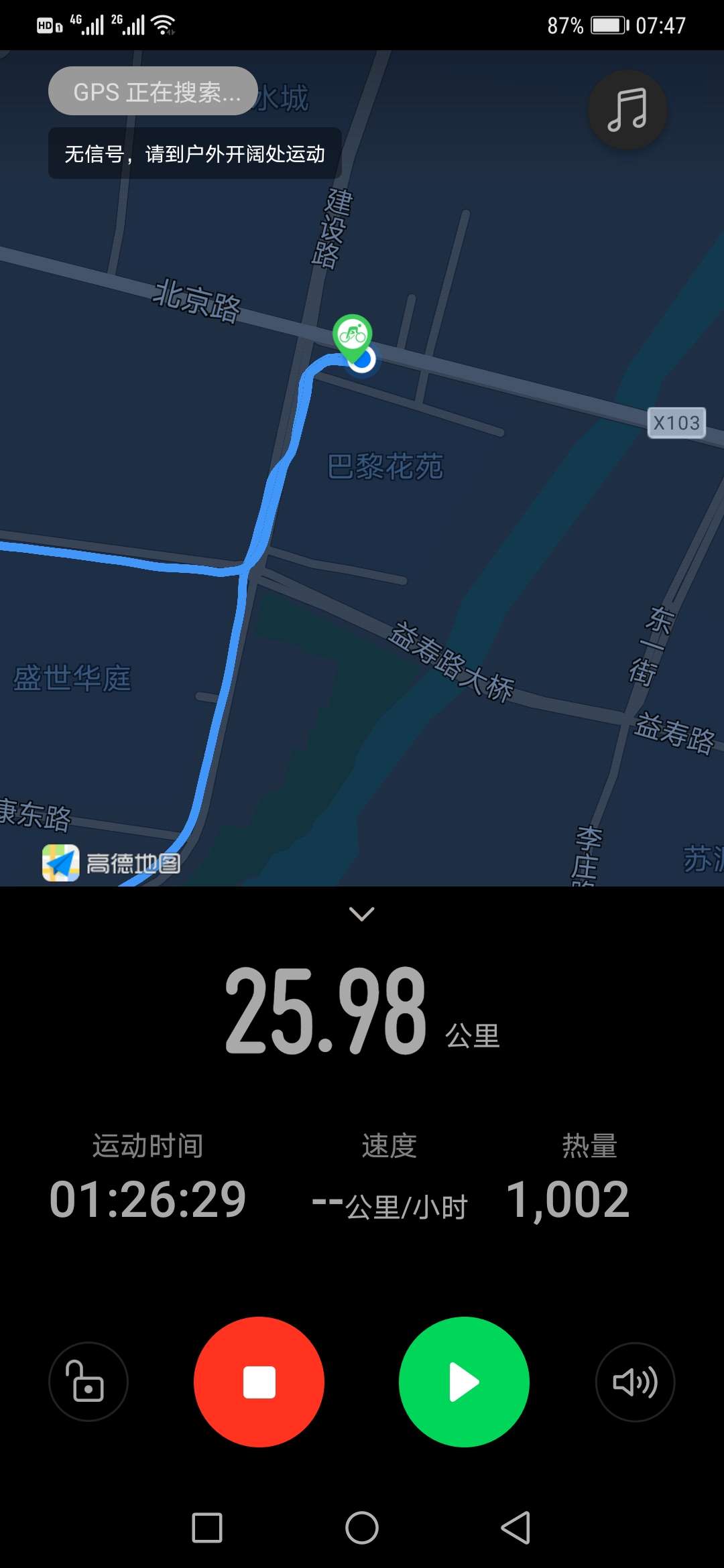Tap the screen lock icon

coord(88,1382)
